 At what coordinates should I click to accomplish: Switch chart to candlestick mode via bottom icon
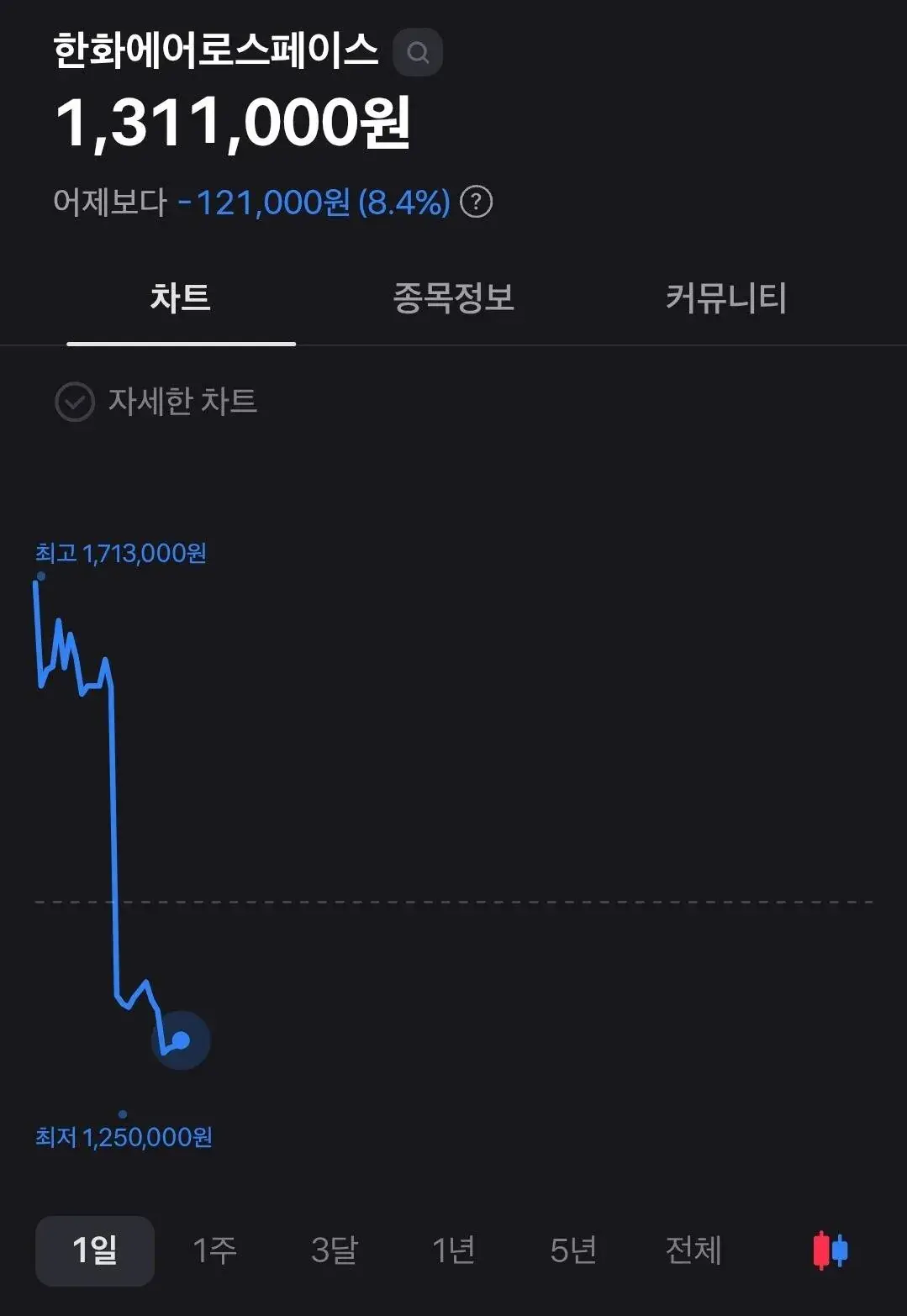point(833,1250)
